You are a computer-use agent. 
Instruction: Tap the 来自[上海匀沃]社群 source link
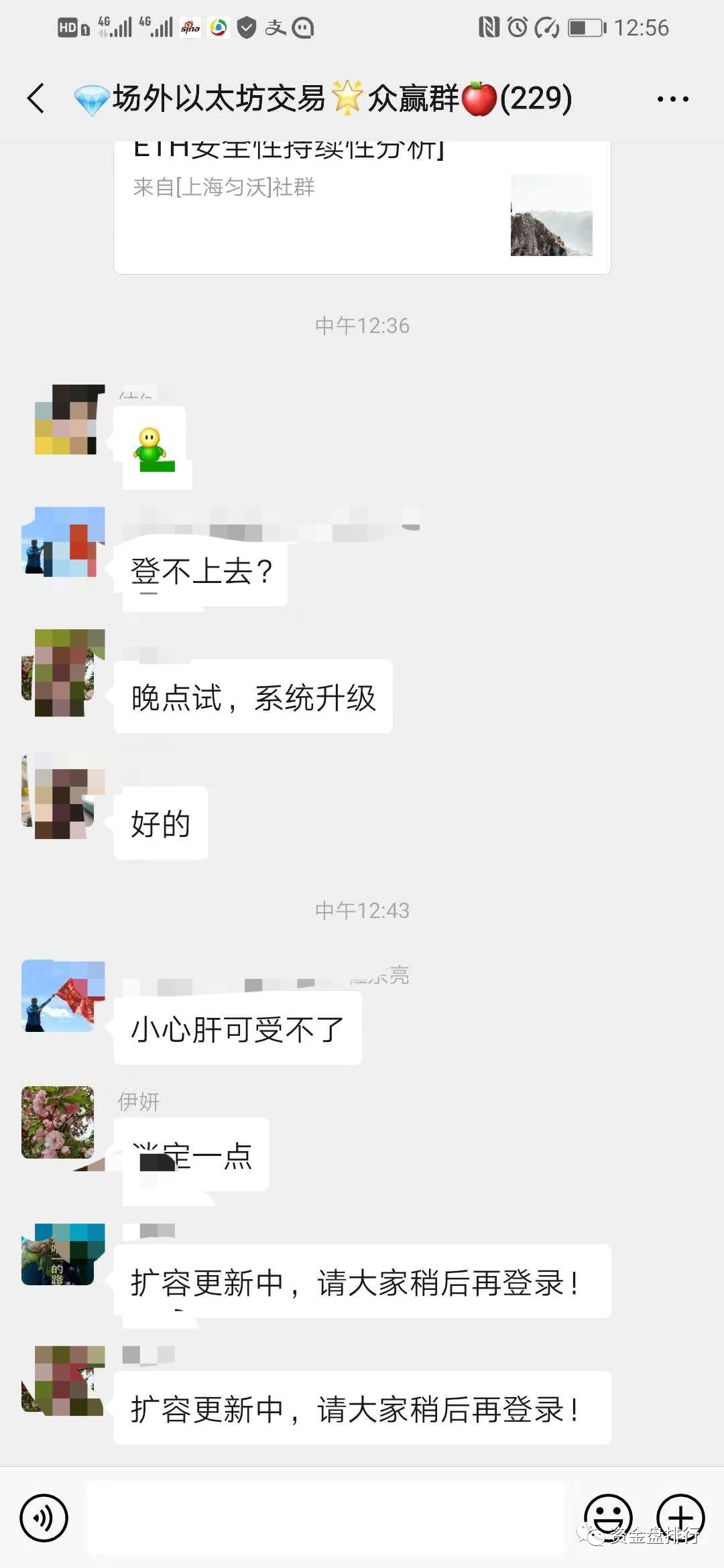pos(224,188)
